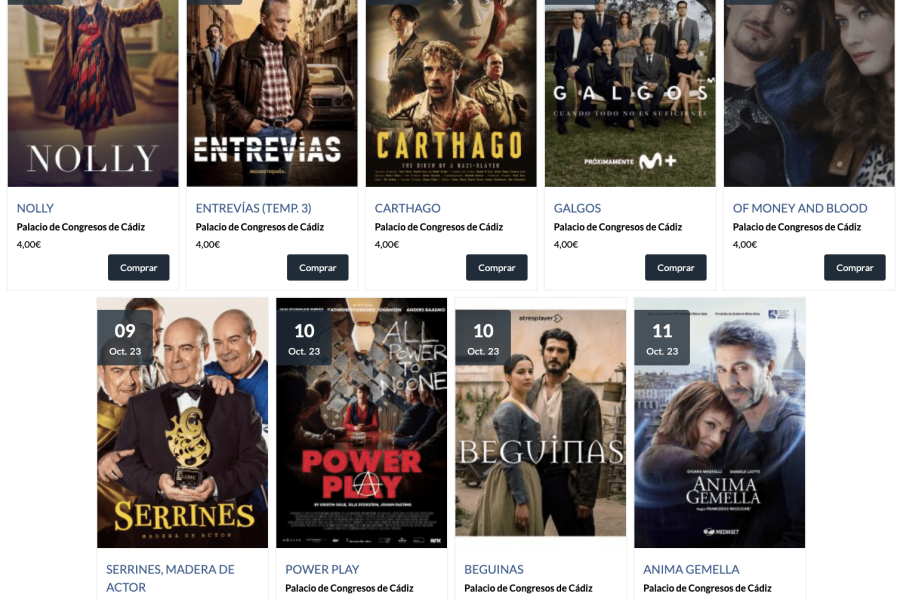Open OF MONEY AND BLOOD title link

(800, 208)
